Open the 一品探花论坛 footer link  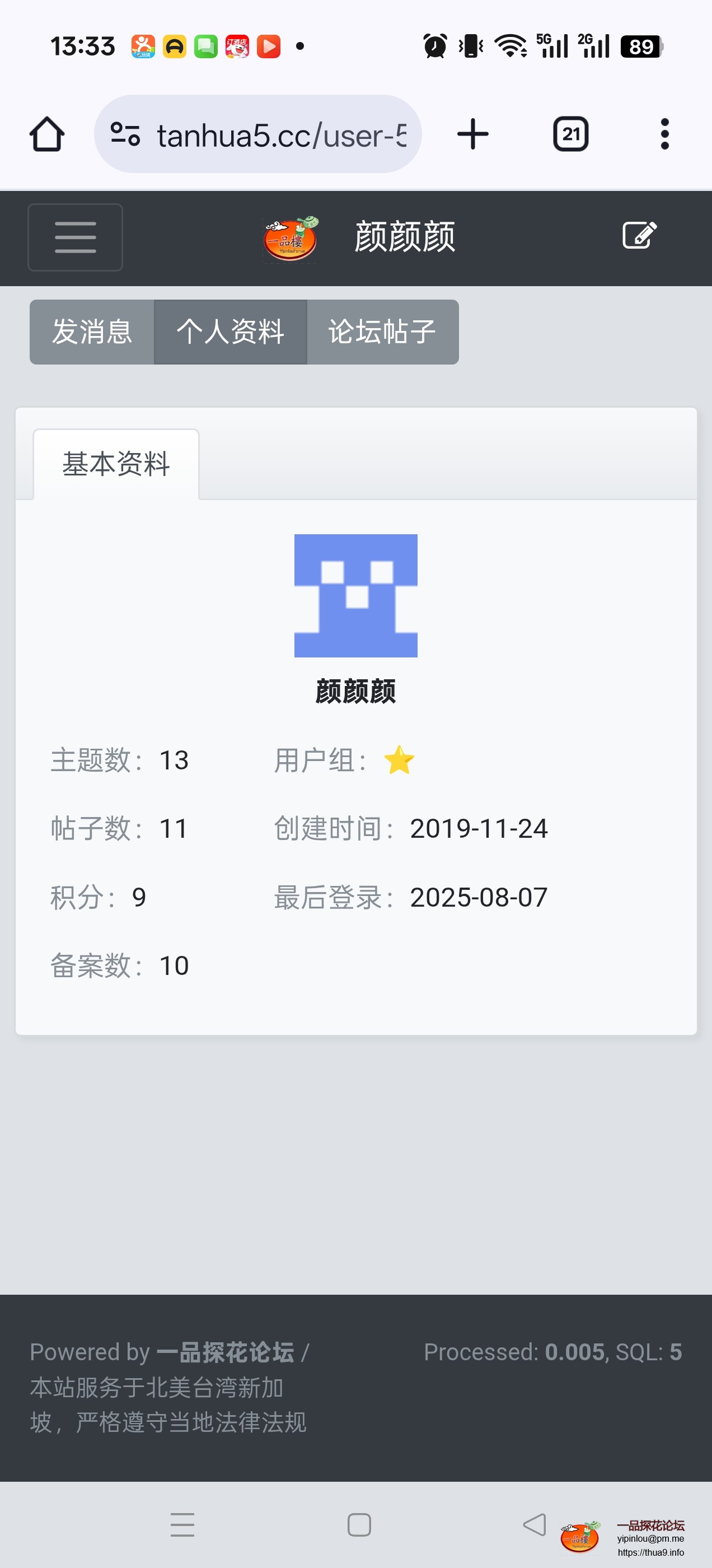pos(225,1352)
